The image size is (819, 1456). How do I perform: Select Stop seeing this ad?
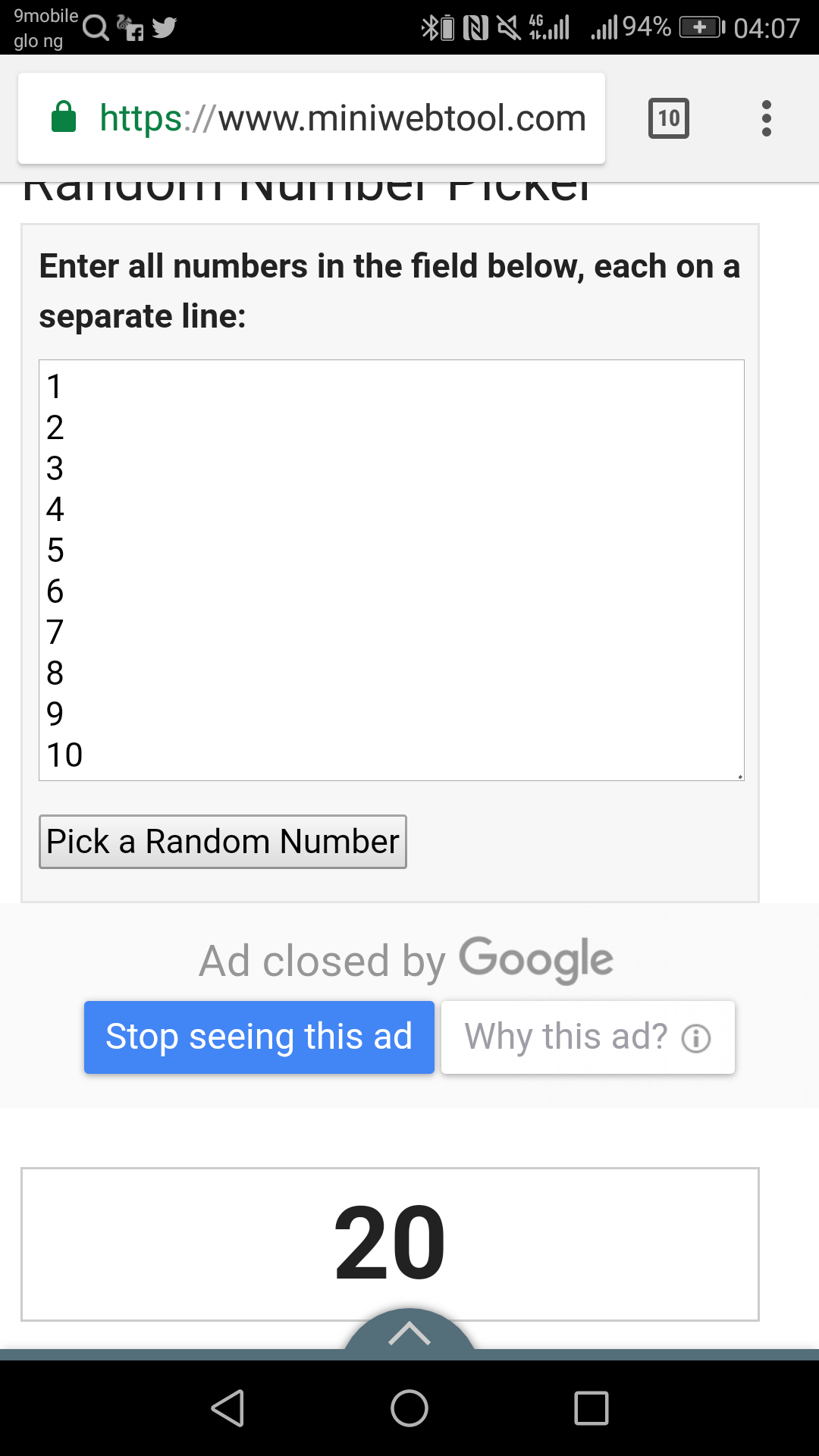click(259, 1037)
